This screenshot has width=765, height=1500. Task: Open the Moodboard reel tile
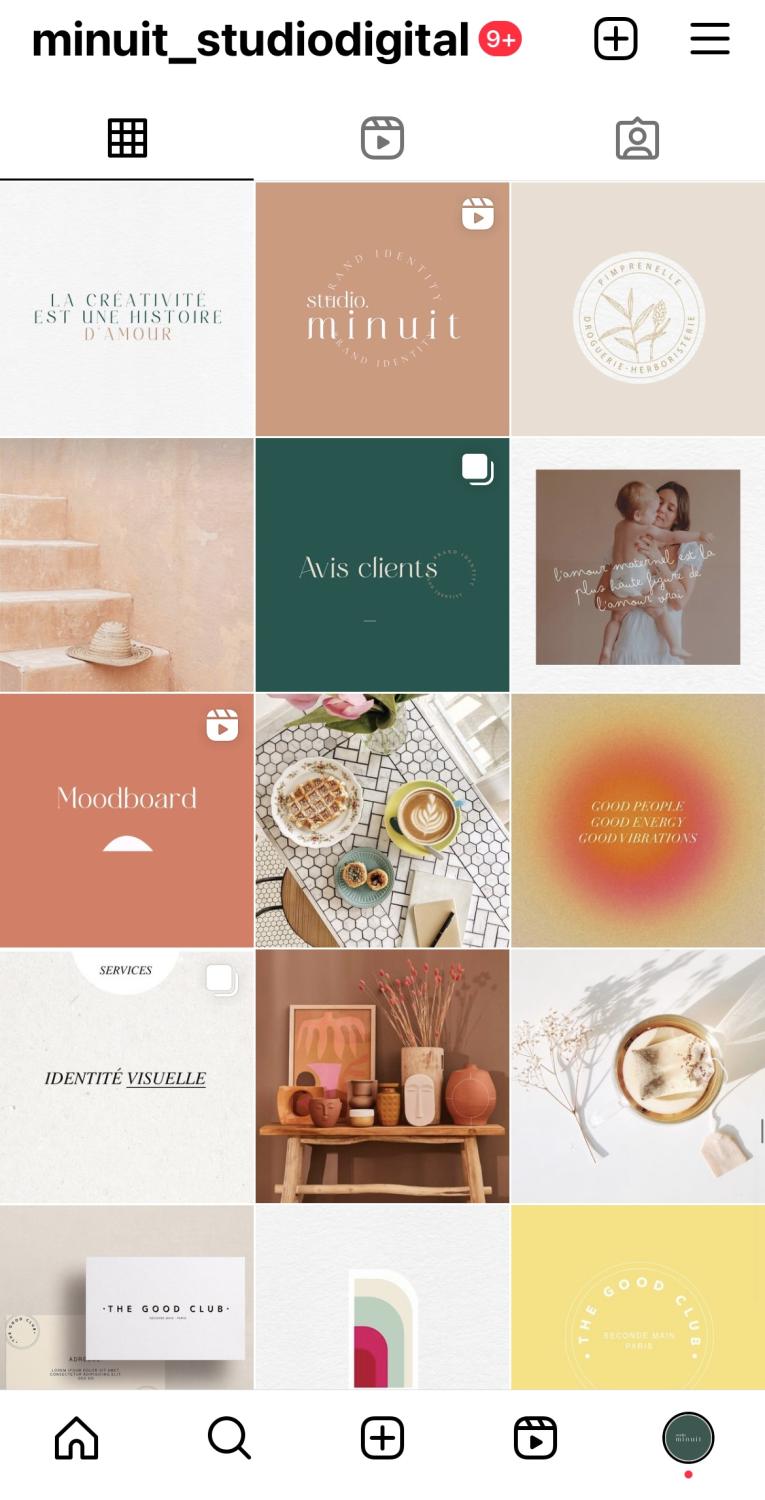tap(127, 821)
